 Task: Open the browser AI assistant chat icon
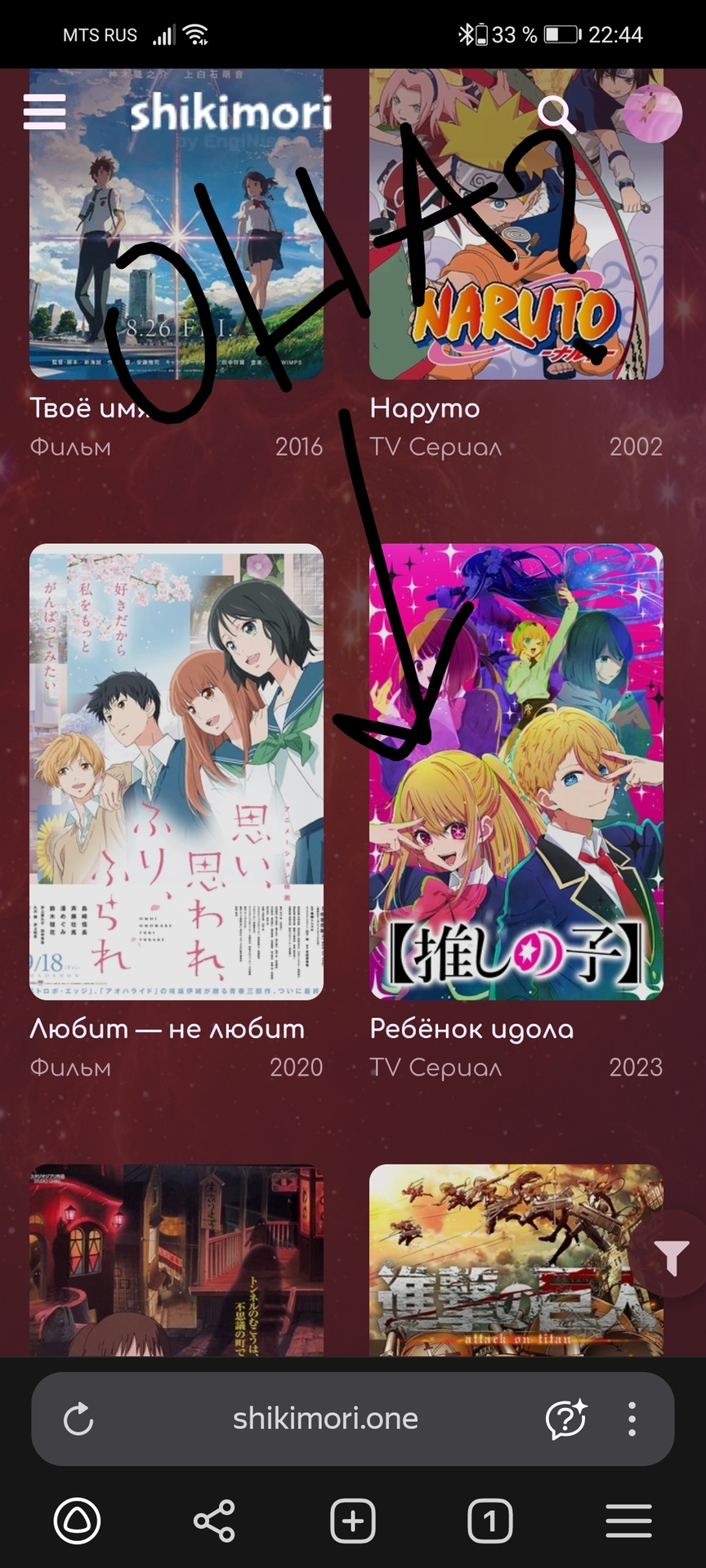565,1419
